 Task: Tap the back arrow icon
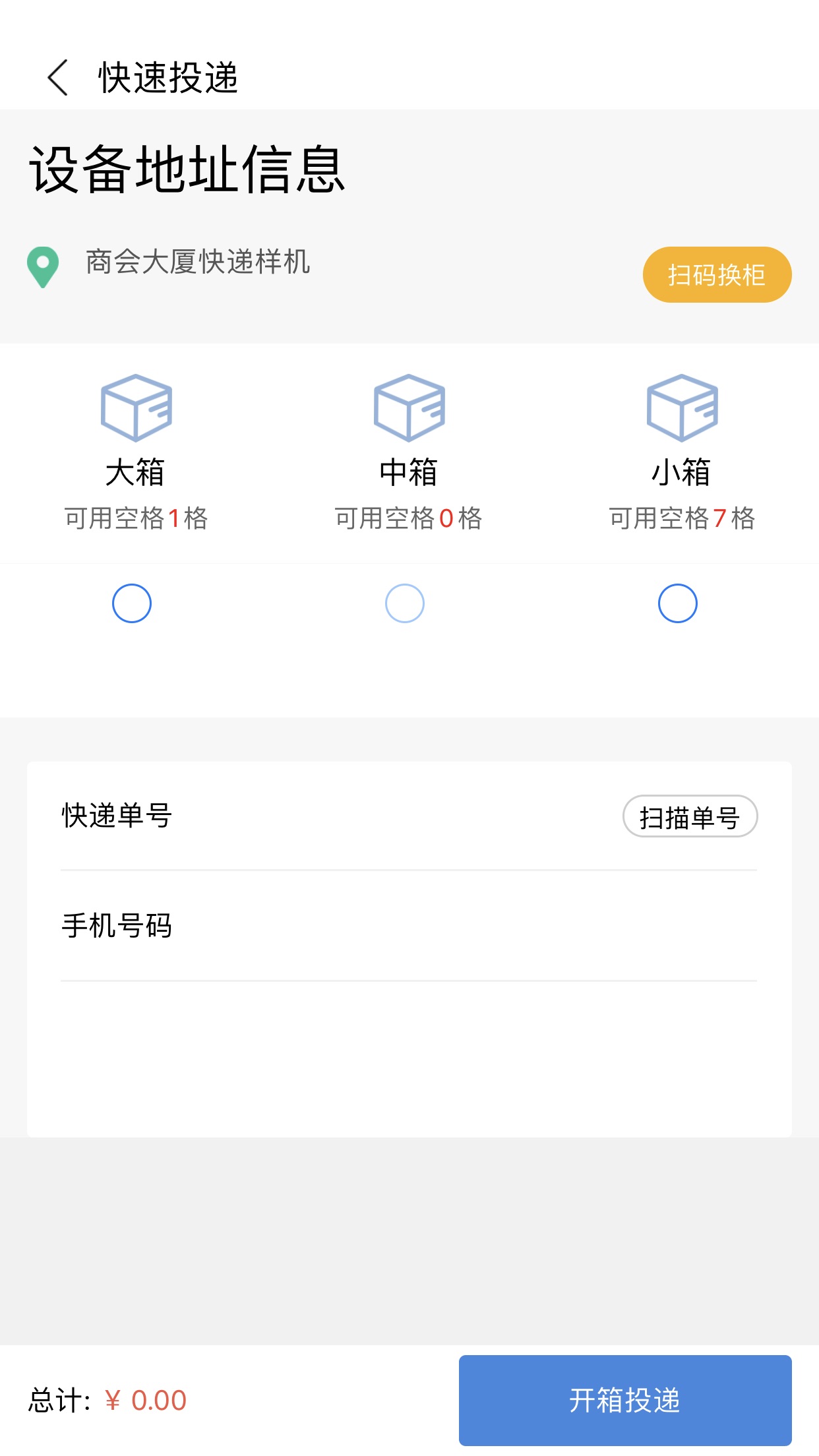pos(57,77)
